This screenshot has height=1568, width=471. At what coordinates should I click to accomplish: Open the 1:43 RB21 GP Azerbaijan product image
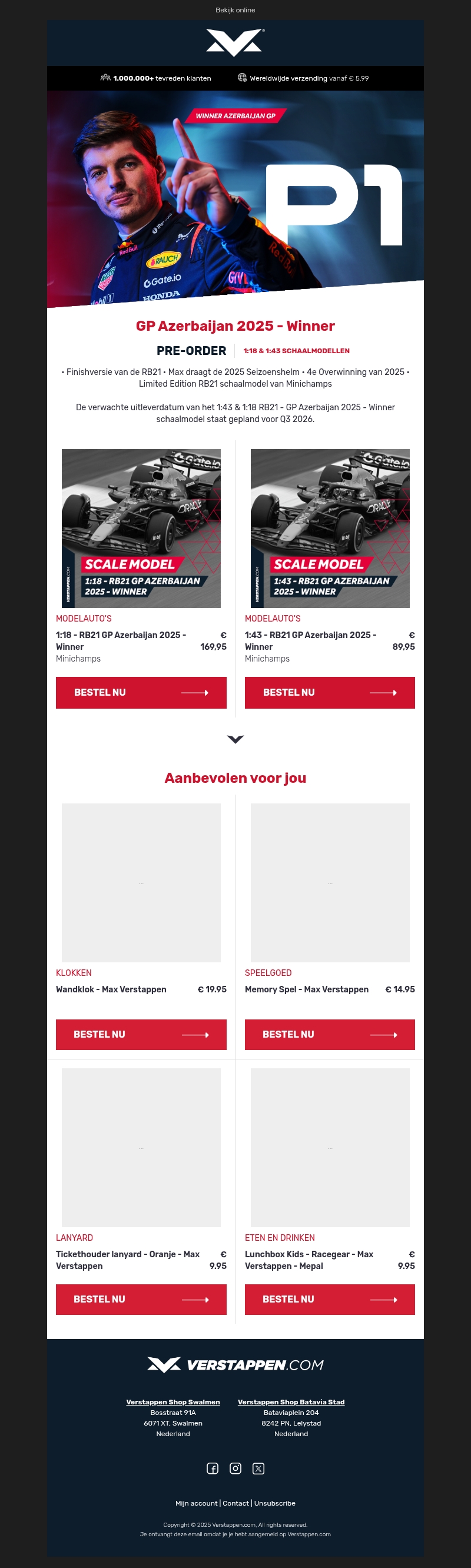click(x=330, y=528)
